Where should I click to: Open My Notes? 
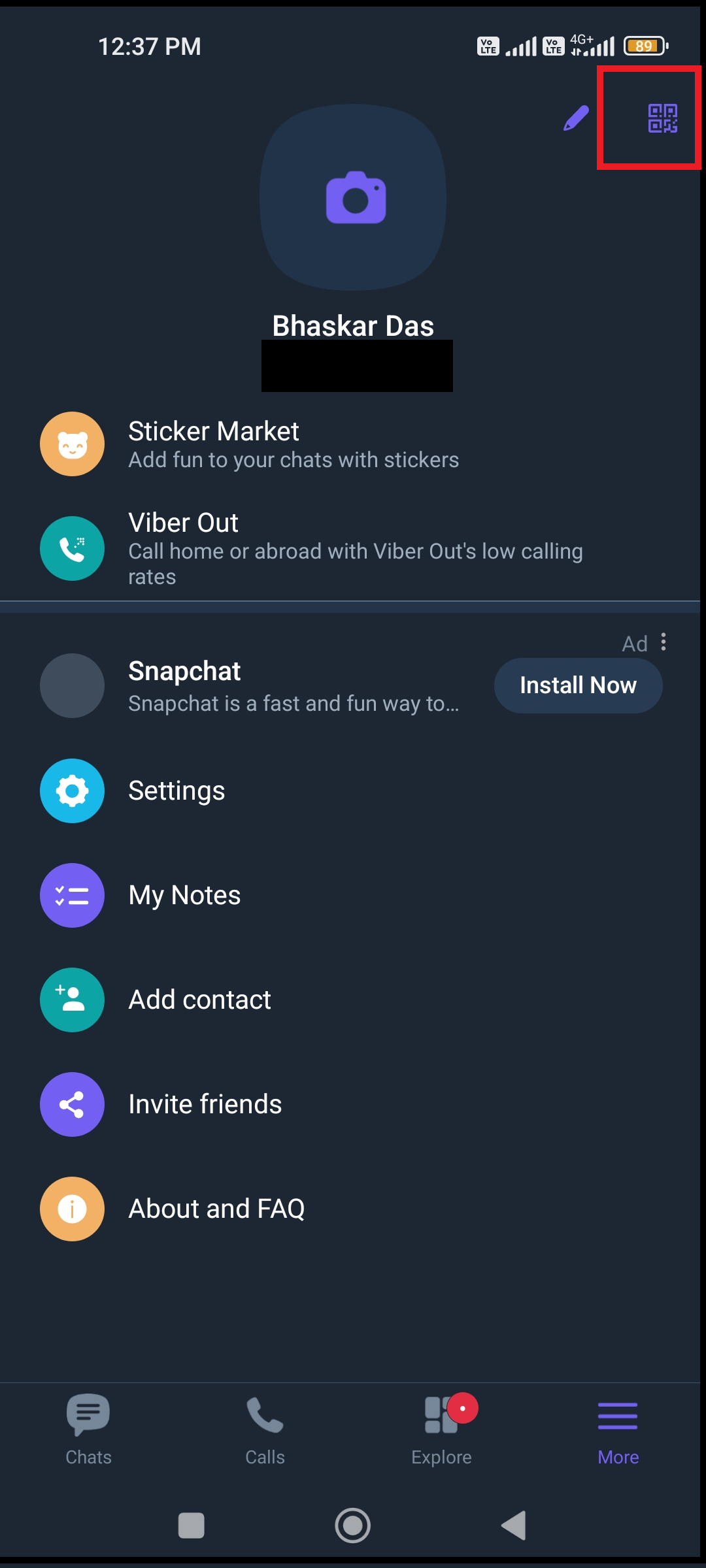coord(184,895)
